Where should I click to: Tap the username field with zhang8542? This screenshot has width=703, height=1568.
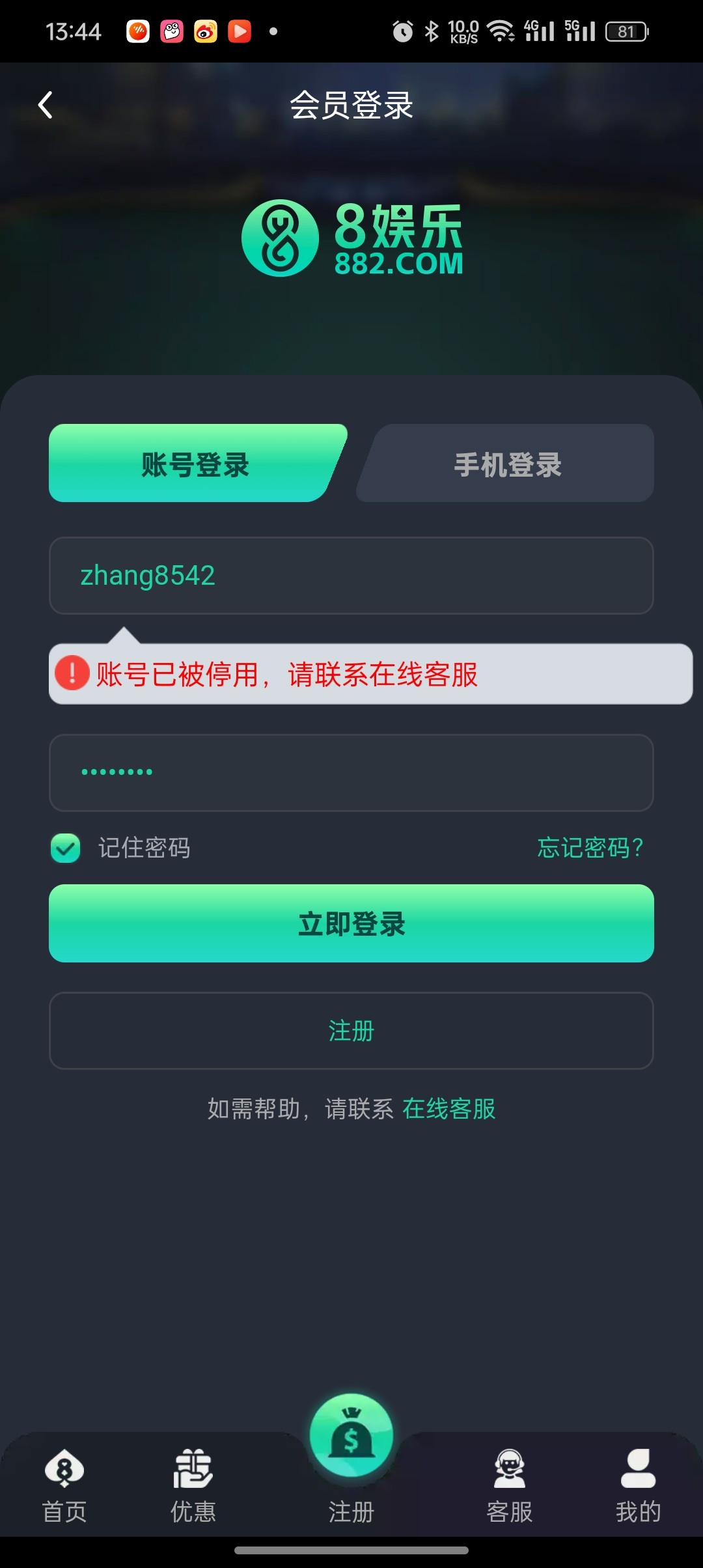point(351,576)
